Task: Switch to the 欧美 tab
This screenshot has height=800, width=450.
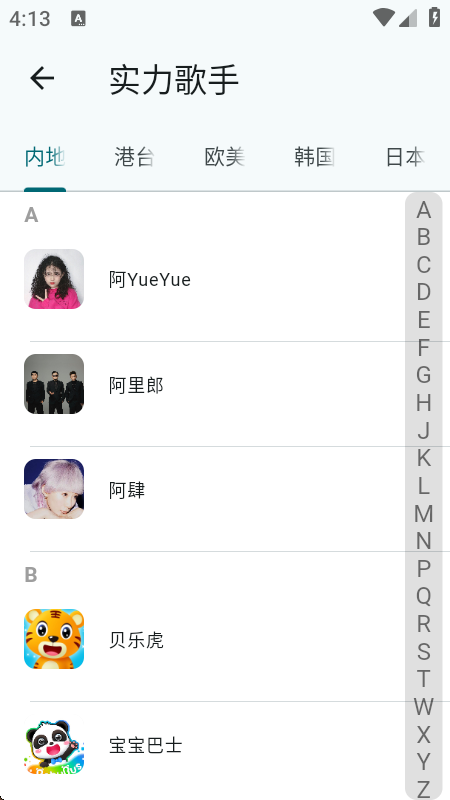Action: tap(224, 157)
